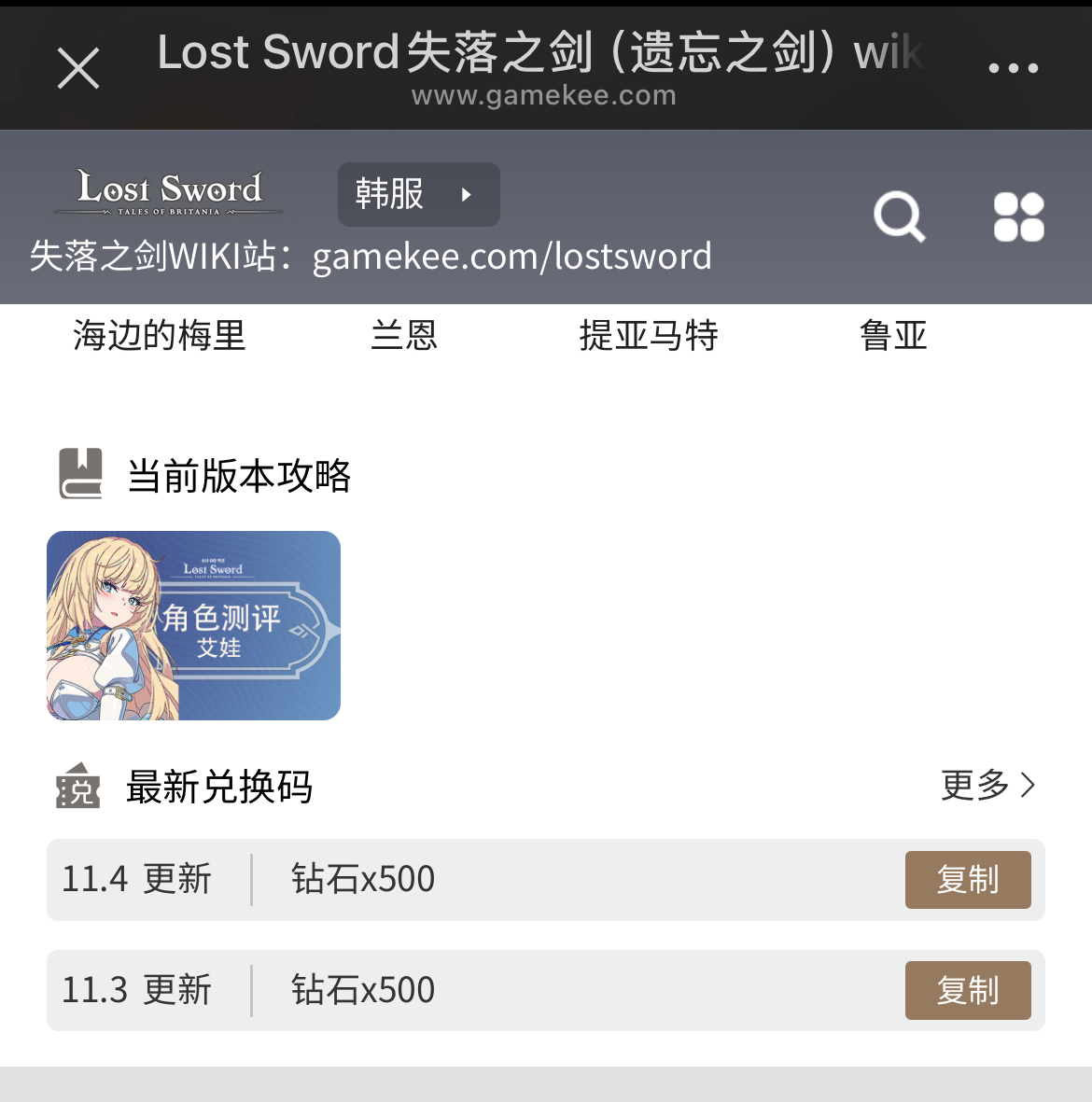This screenshot has height=1102, width=1092.
Task: Copy the 11.4 更新 redemption code
Action: coord(967,879)
